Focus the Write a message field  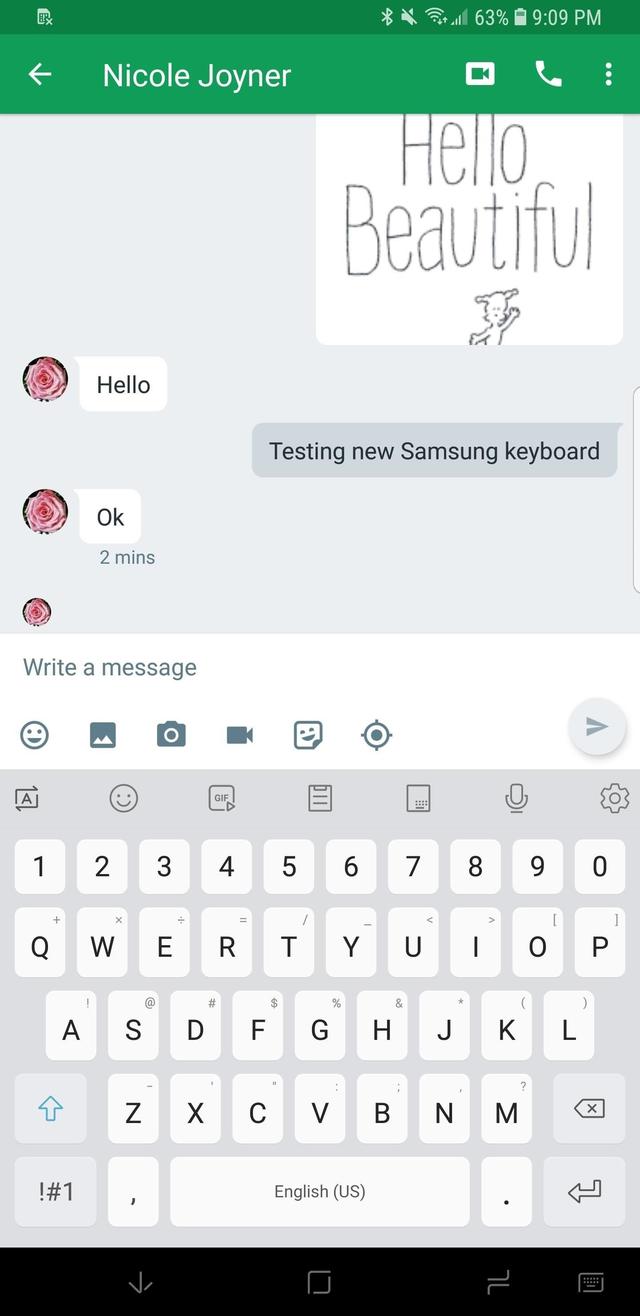pyautogui.click(x=300, y=667)
